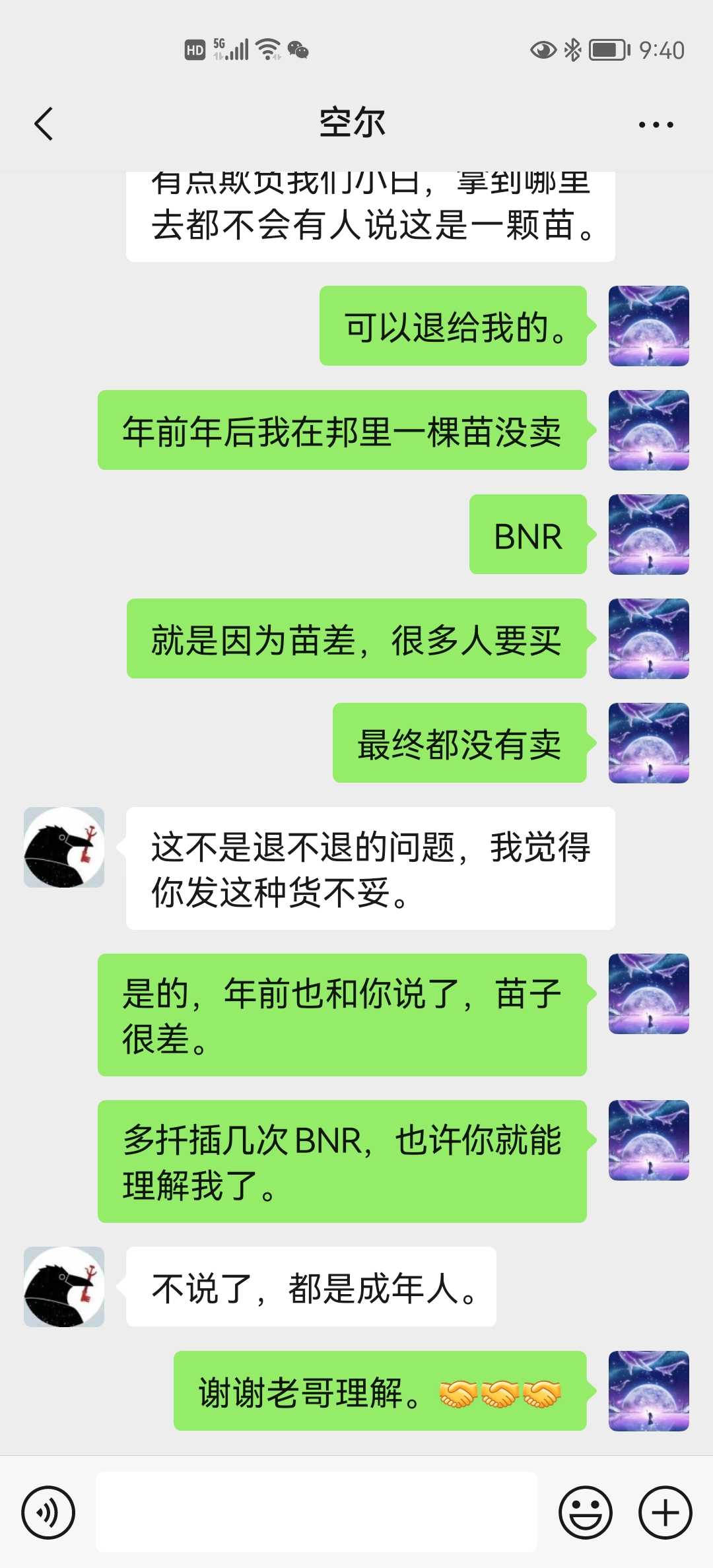Open the three-dot chat info menu
This screenshot has width=713, height=1568.
[x=656, y=124]
